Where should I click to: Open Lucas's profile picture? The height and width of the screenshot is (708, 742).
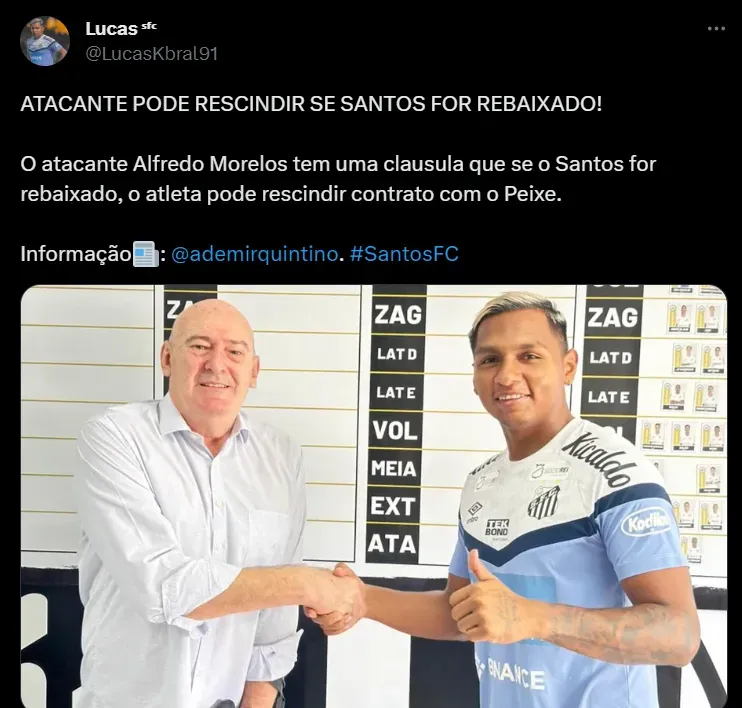point(44,41)
